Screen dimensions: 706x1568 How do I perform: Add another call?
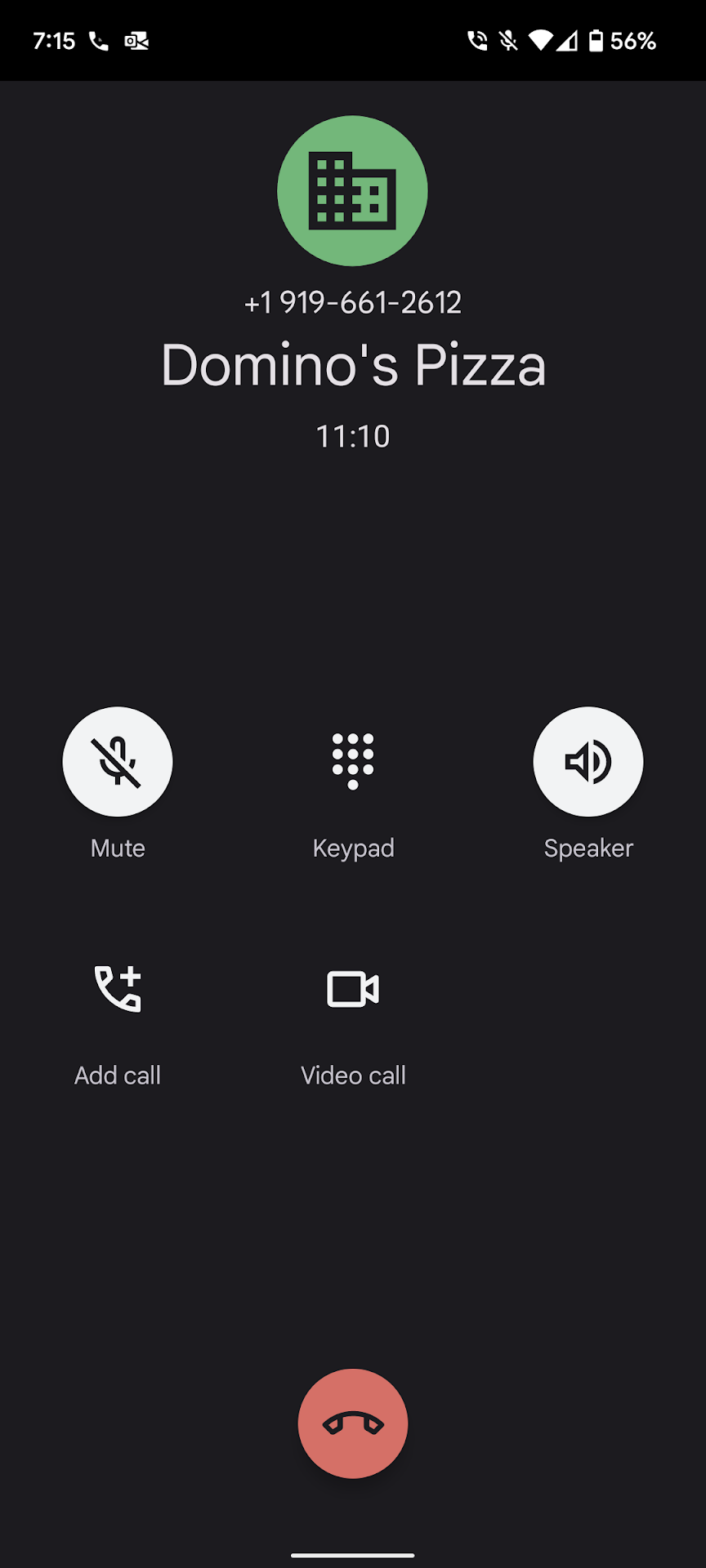(118, 989)
